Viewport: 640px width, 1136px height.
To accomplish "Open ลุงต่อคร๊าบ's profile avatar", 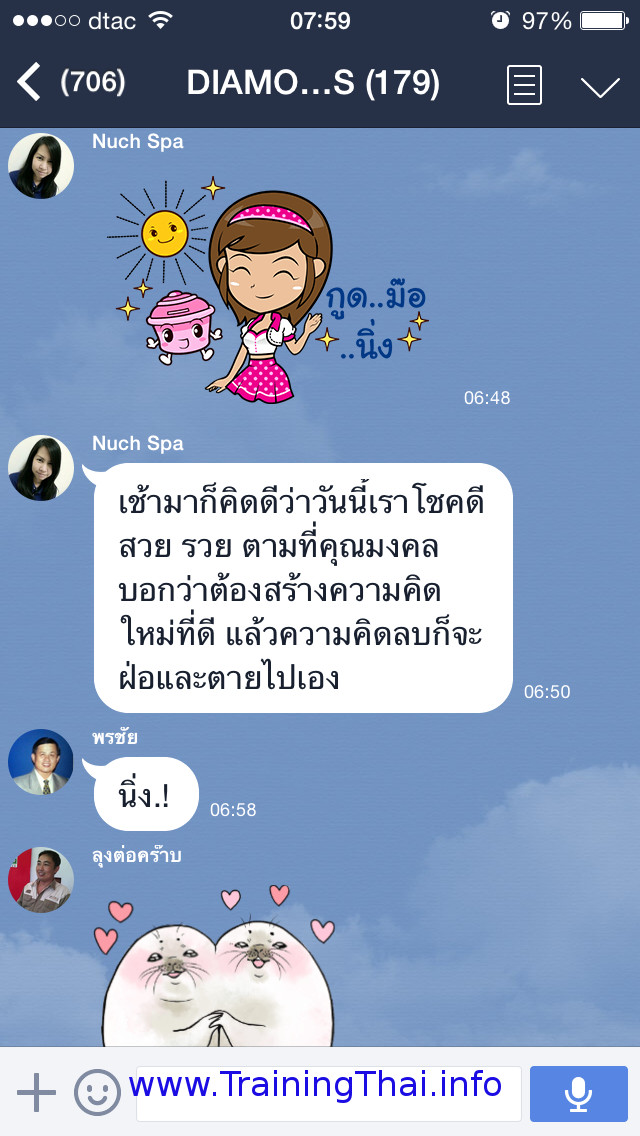I will [41, 880].
